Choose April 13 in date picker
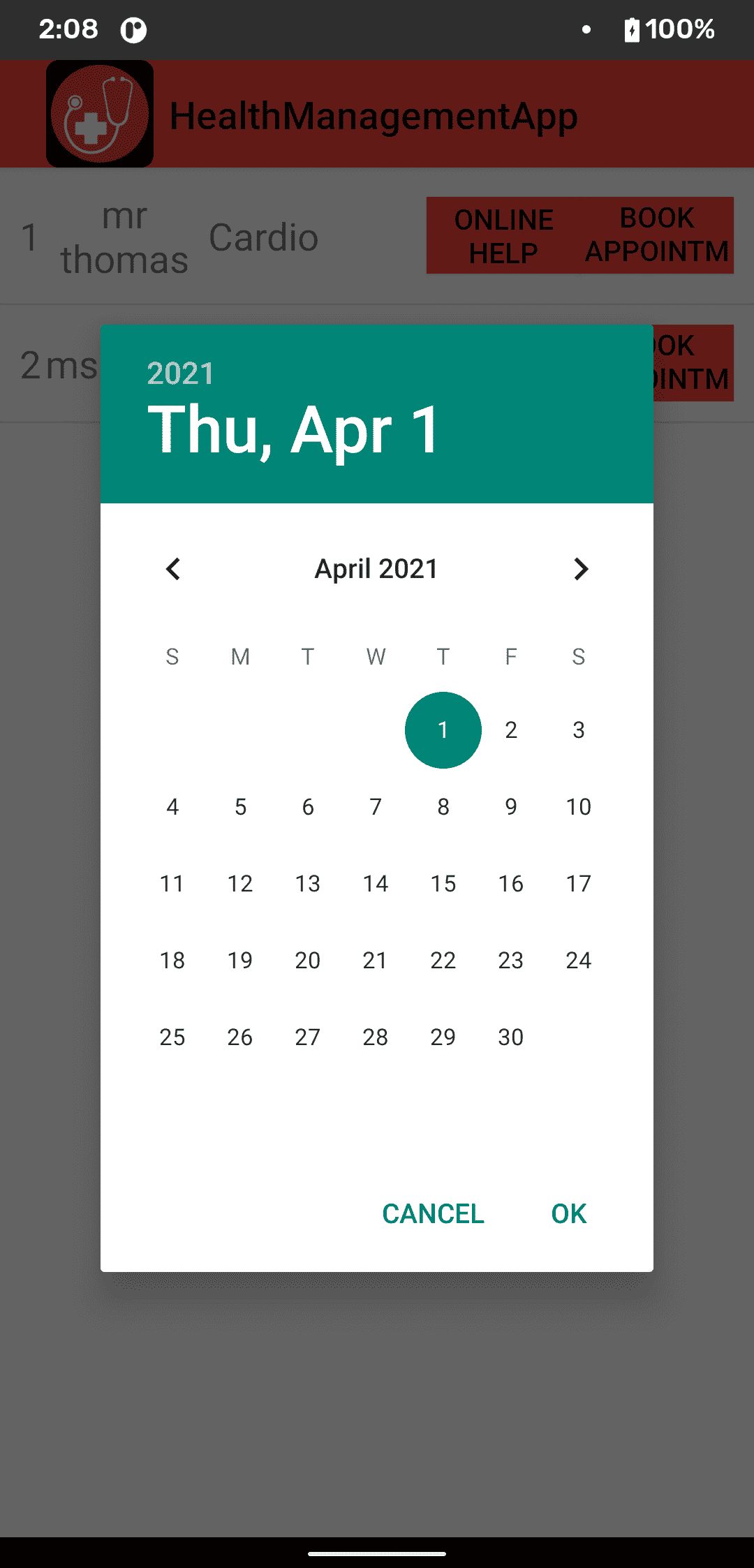Viewport: 754px width, 1568px height. click(x=307, y=884)
